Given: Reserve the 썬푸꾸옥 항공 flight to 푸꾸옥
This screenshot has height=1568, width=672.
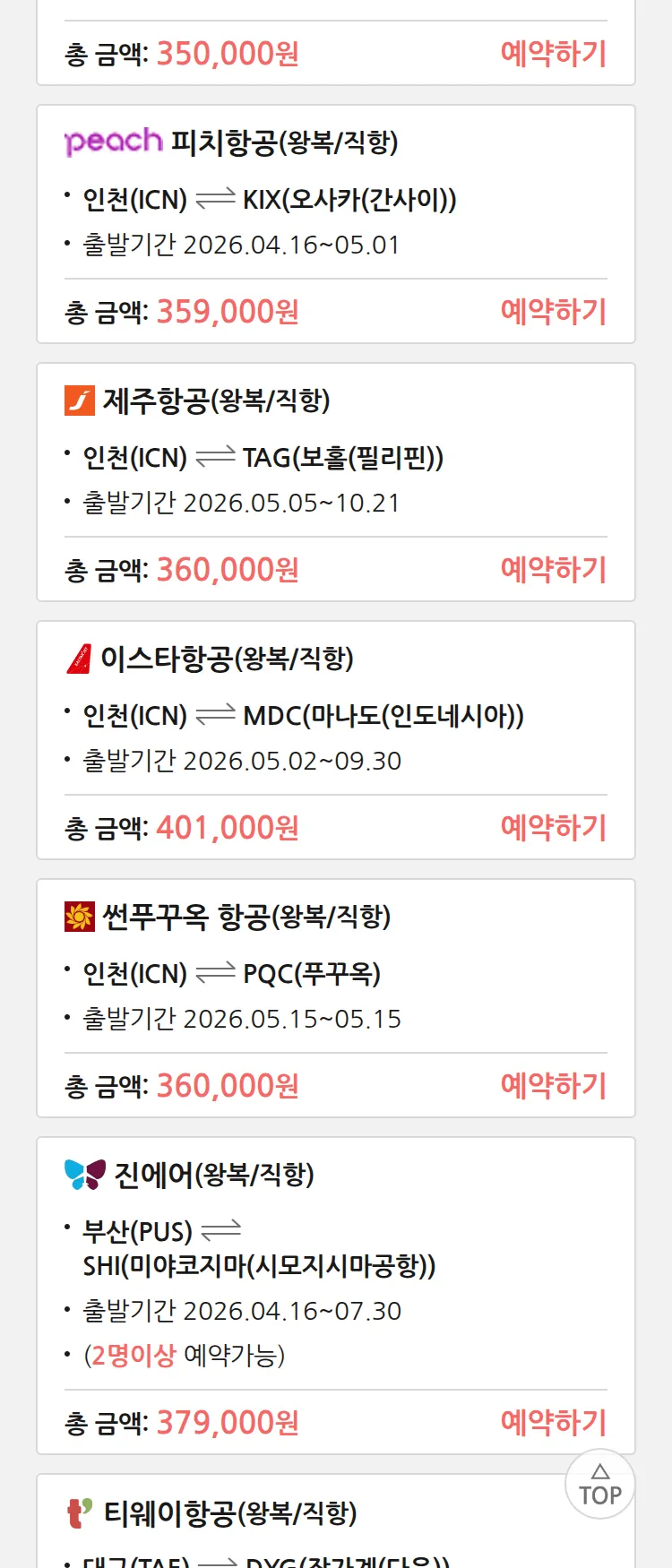Looking at the screenshot, I should coord(553,1086).
